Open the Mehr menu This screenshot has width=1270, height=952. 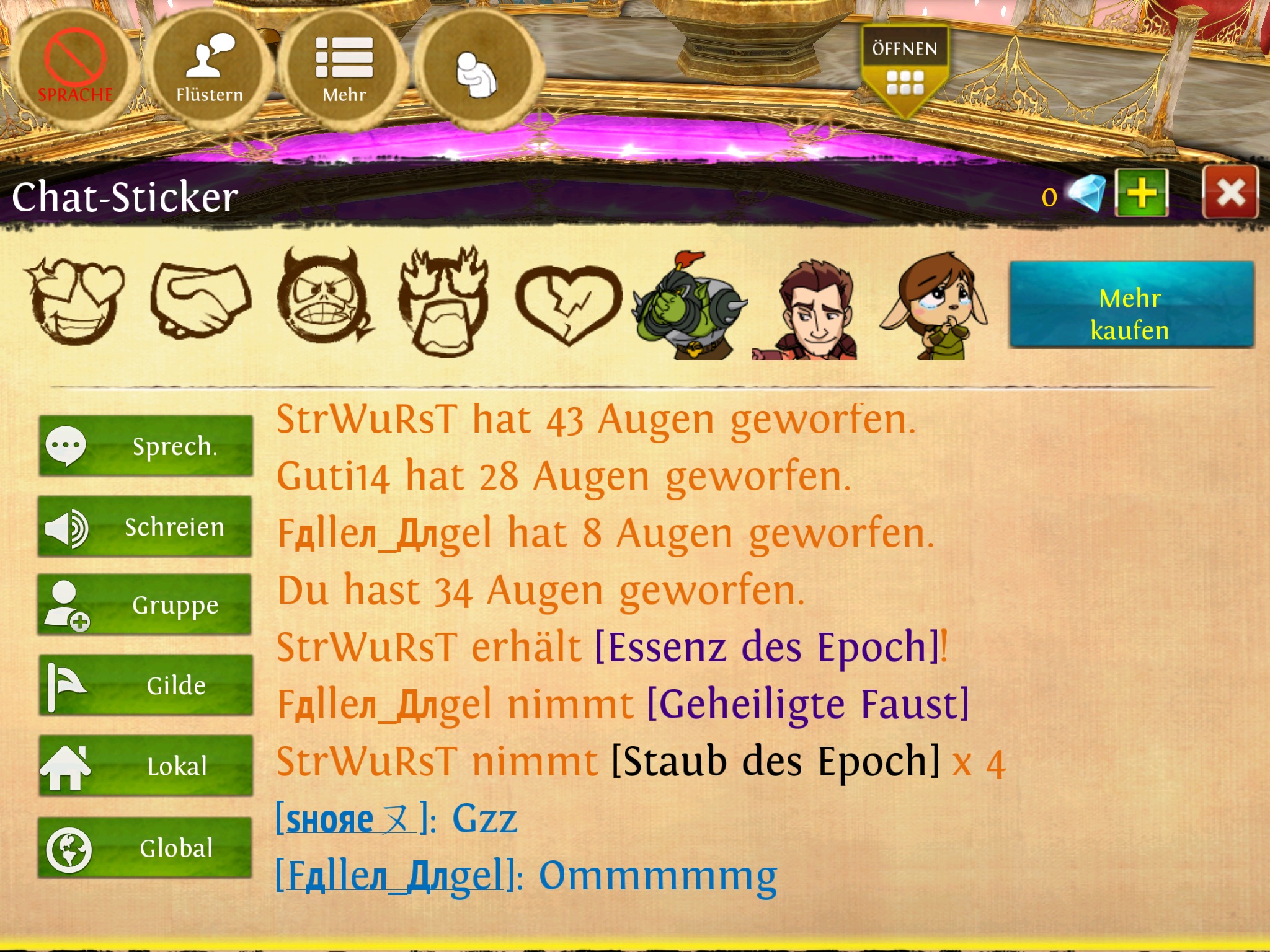[x=344, y=68]
